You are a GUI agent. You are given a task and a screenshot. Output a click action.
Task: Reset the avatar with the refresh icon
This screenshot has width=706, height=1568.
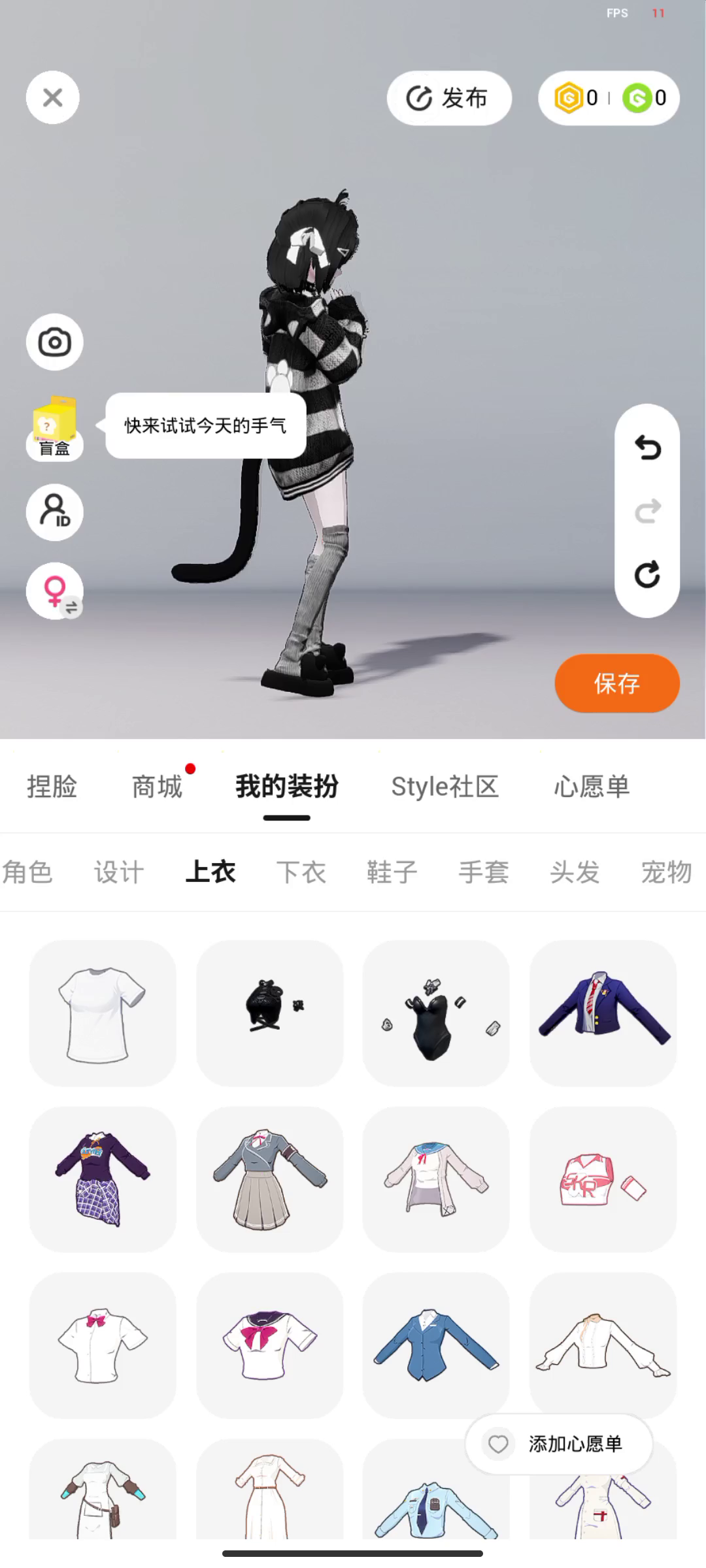pos(647,575)
